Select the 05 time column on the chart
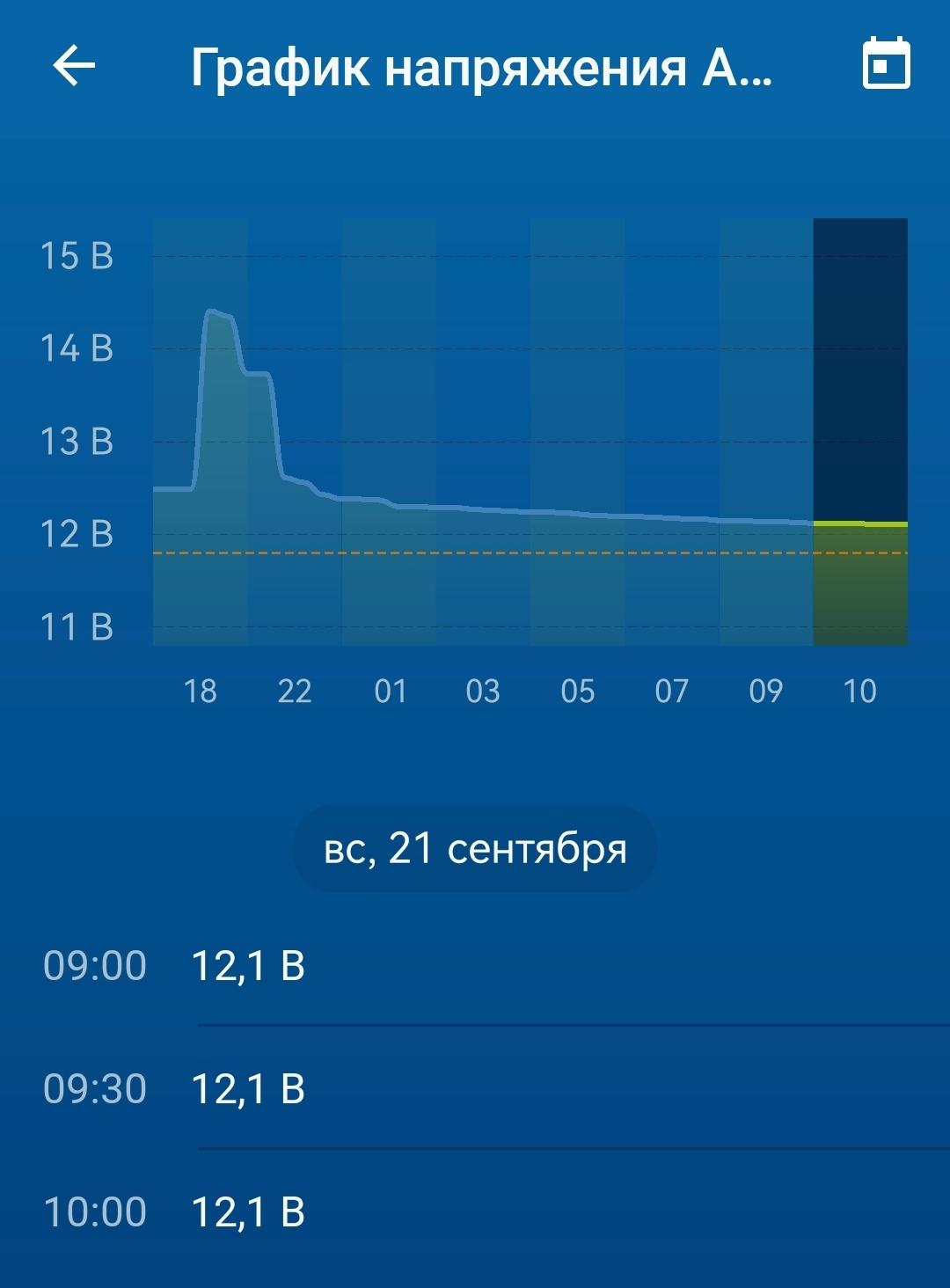Screen dimensions: 950x1288 coord(577,431)
